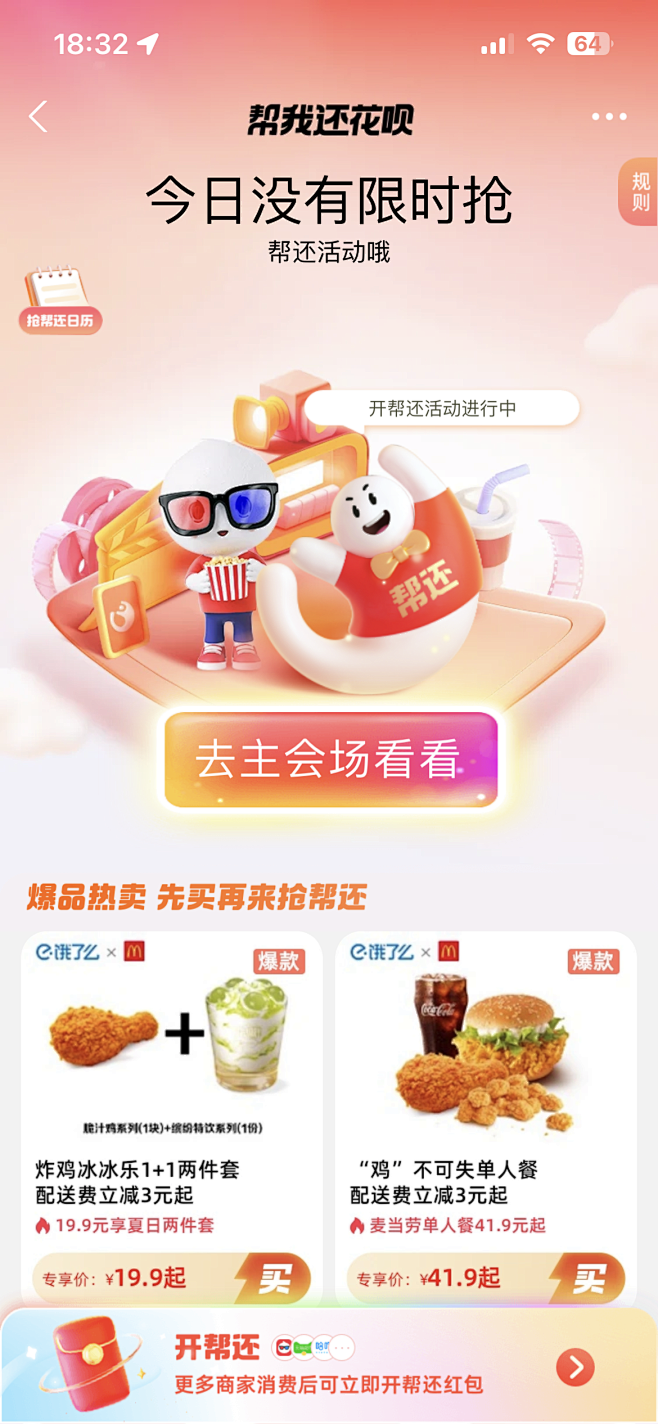Open the 抢帮还日历 calendar
This screenshot has height=1424, width=658.
click(x=61, y=301)
